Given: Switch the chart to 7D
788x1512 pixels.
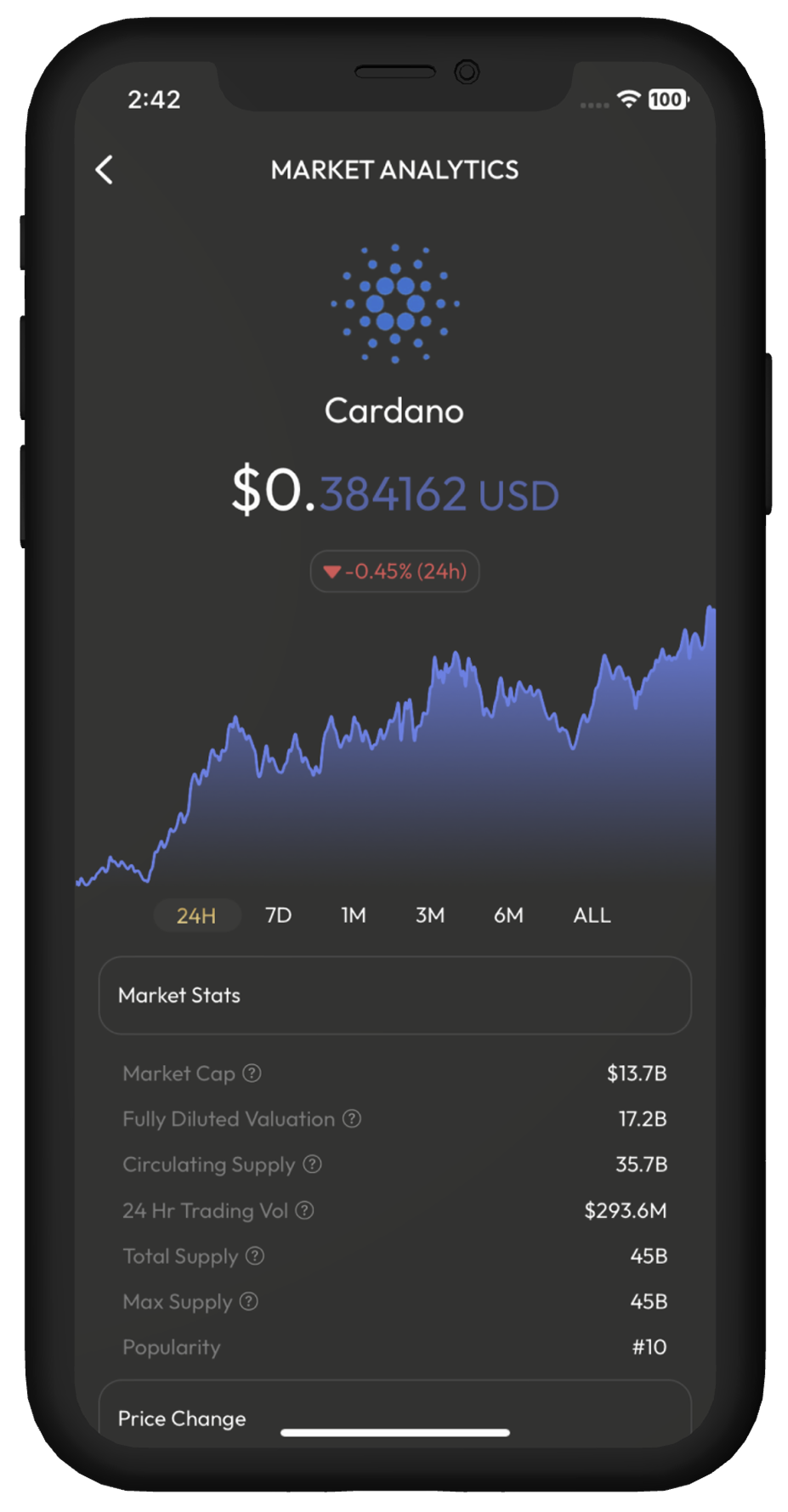Looking at the screenshot, I should coord(278,915).
